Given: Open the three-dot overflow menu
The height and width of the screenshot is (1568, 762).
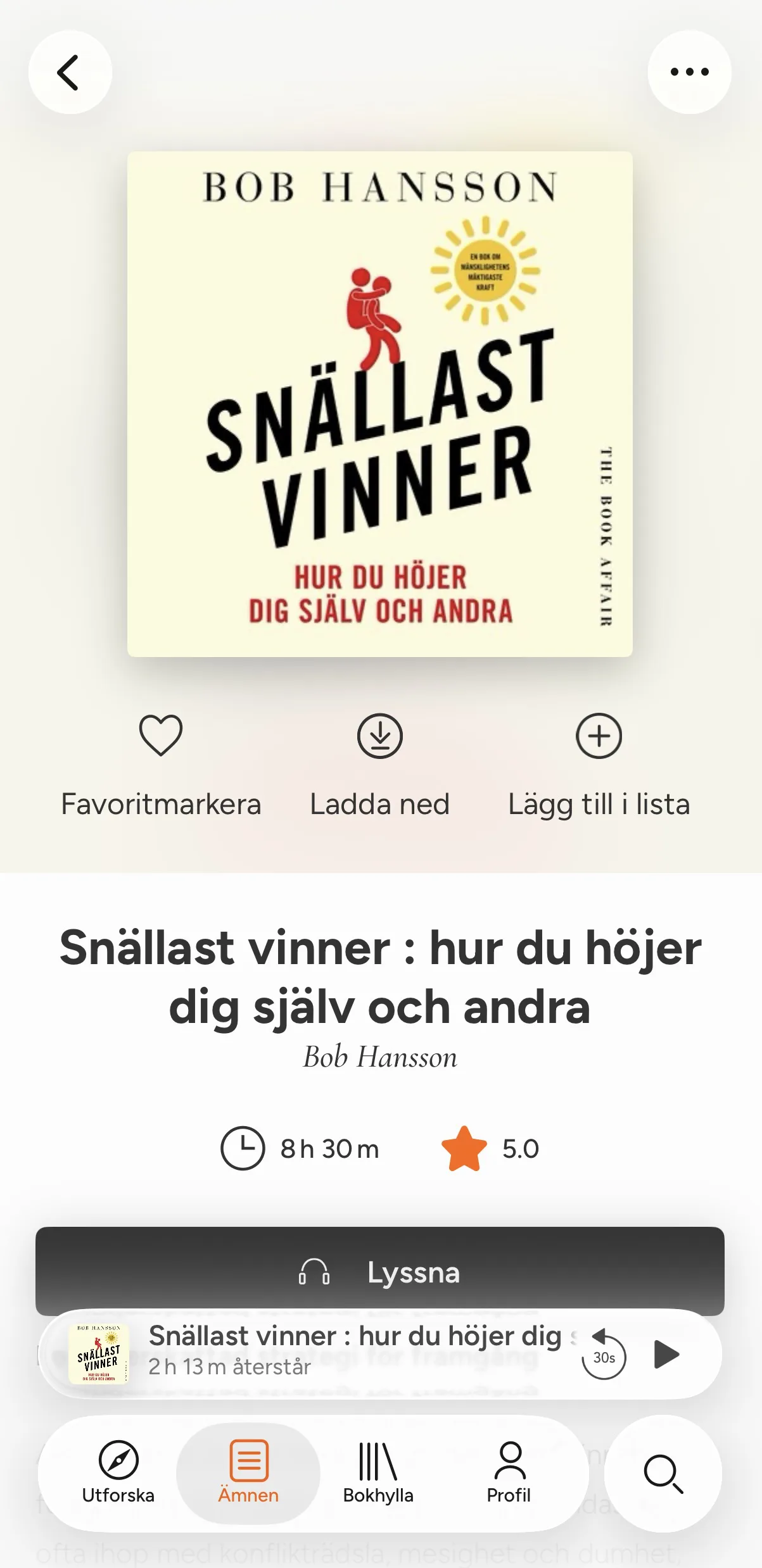Looking at the screenshot, I should coord(689,72).
